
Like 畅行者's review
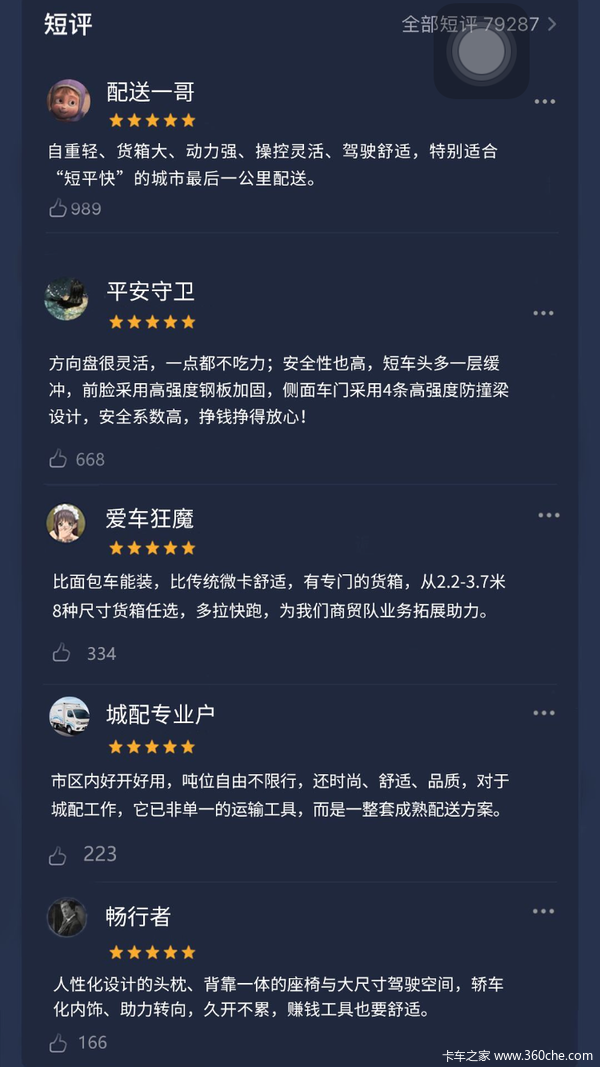pyautogui.click(x=59, y=1043)
